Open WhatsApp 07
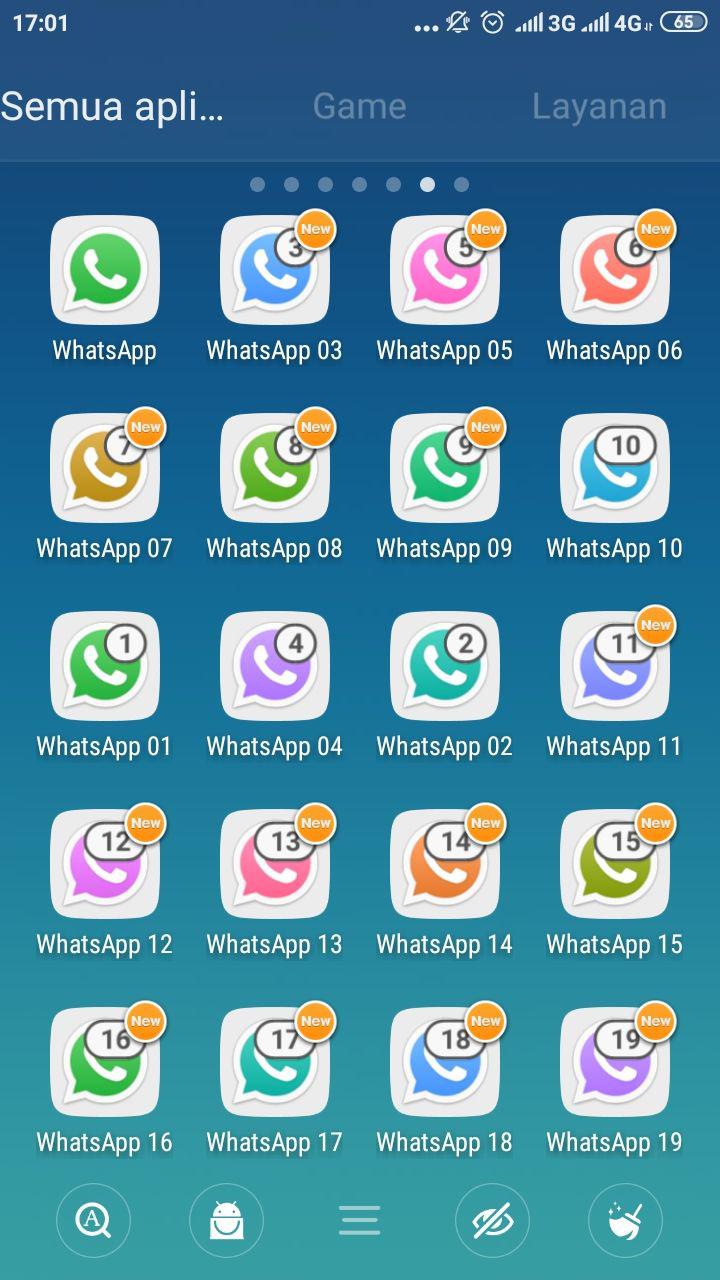720x1280 pixels. 105,468
